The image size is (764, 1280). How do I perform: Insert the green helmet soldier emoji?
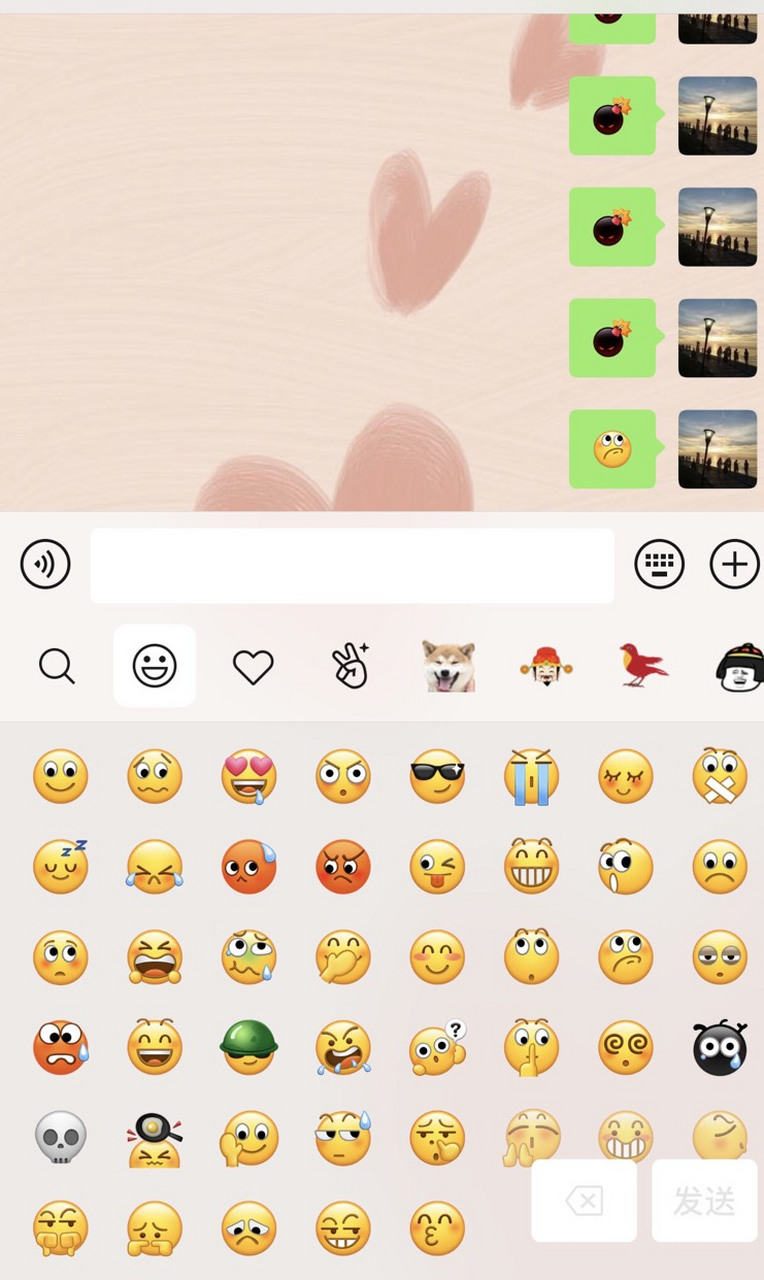tap(248, 1046)
